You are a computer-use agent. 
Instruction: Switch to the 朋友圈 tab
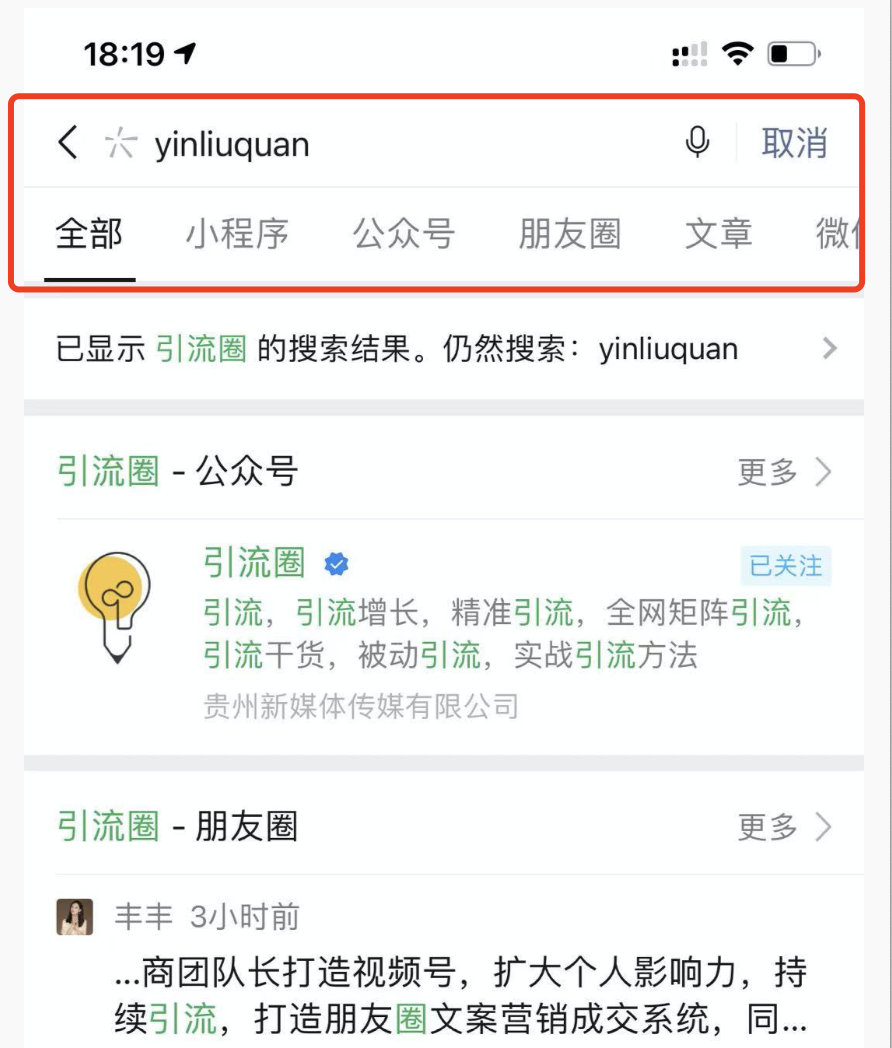click(x=569, y=234)
